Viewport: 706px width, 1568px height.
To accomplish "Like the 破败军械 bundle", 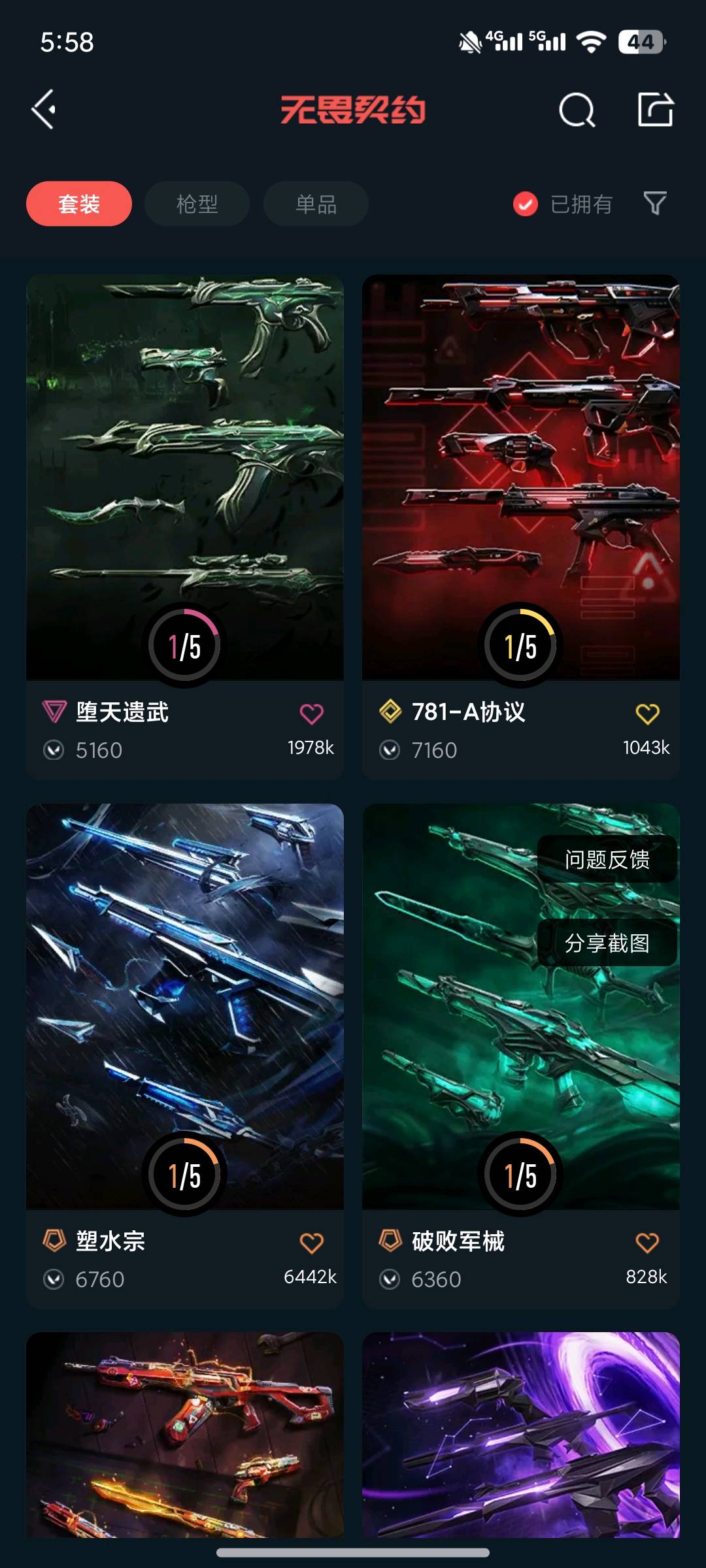I will [648, 1243].
